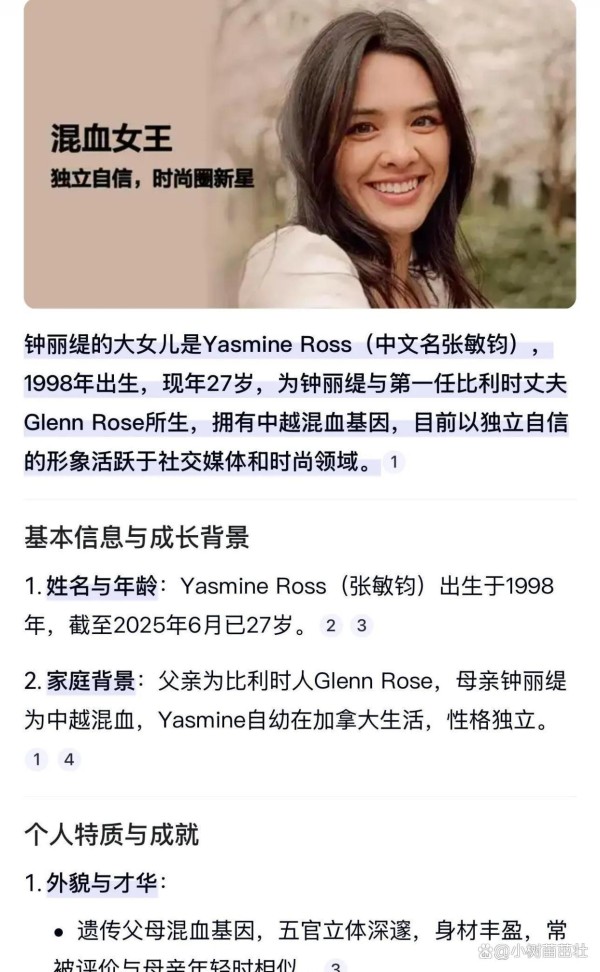Open the 混血女王 banner card
The width and height of the screenshot is (600, 972).
pos(300,154)
